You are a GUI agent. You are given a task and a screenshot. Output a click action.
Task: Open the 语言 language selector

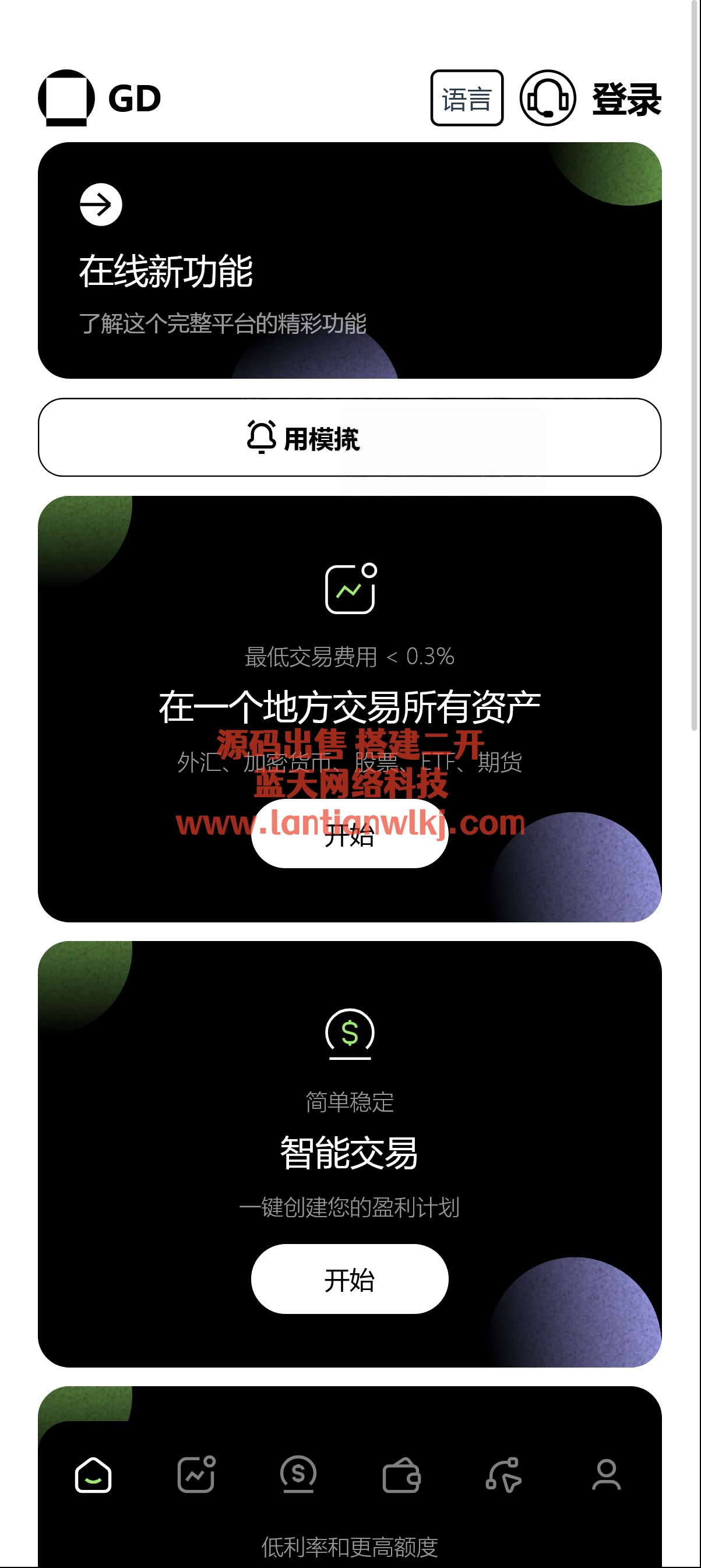point(466,98)
